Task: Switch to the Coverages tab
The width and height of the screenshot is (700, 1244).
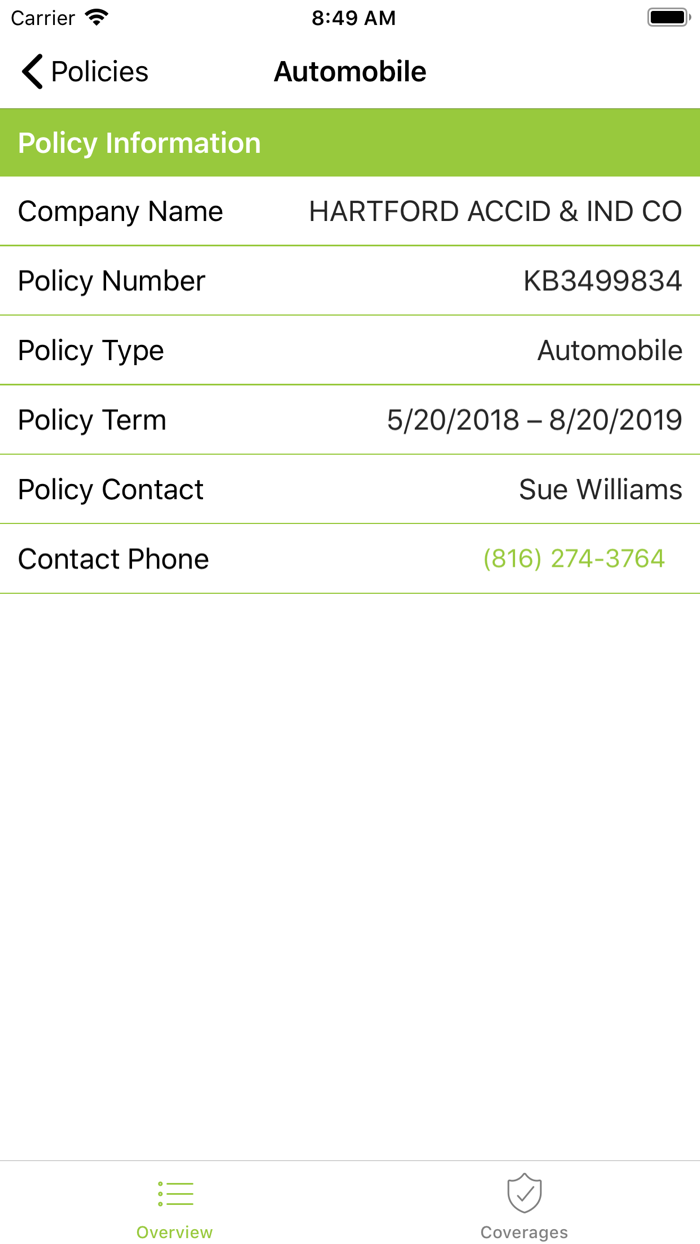Action: (x=524, y=1206)
